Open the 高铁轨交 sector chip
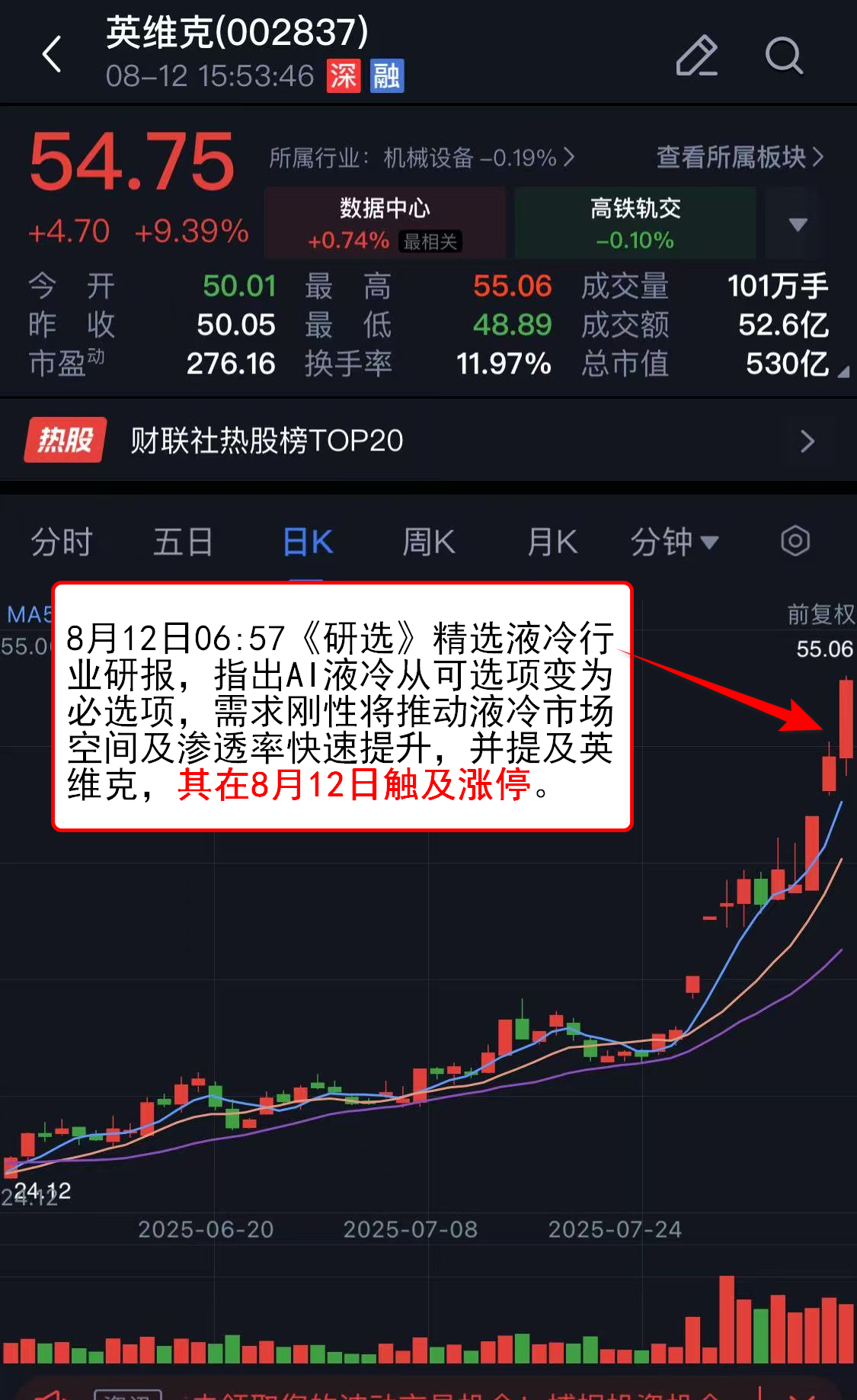The width and height of the screenshot is (857, 1400). click(635, 223)
